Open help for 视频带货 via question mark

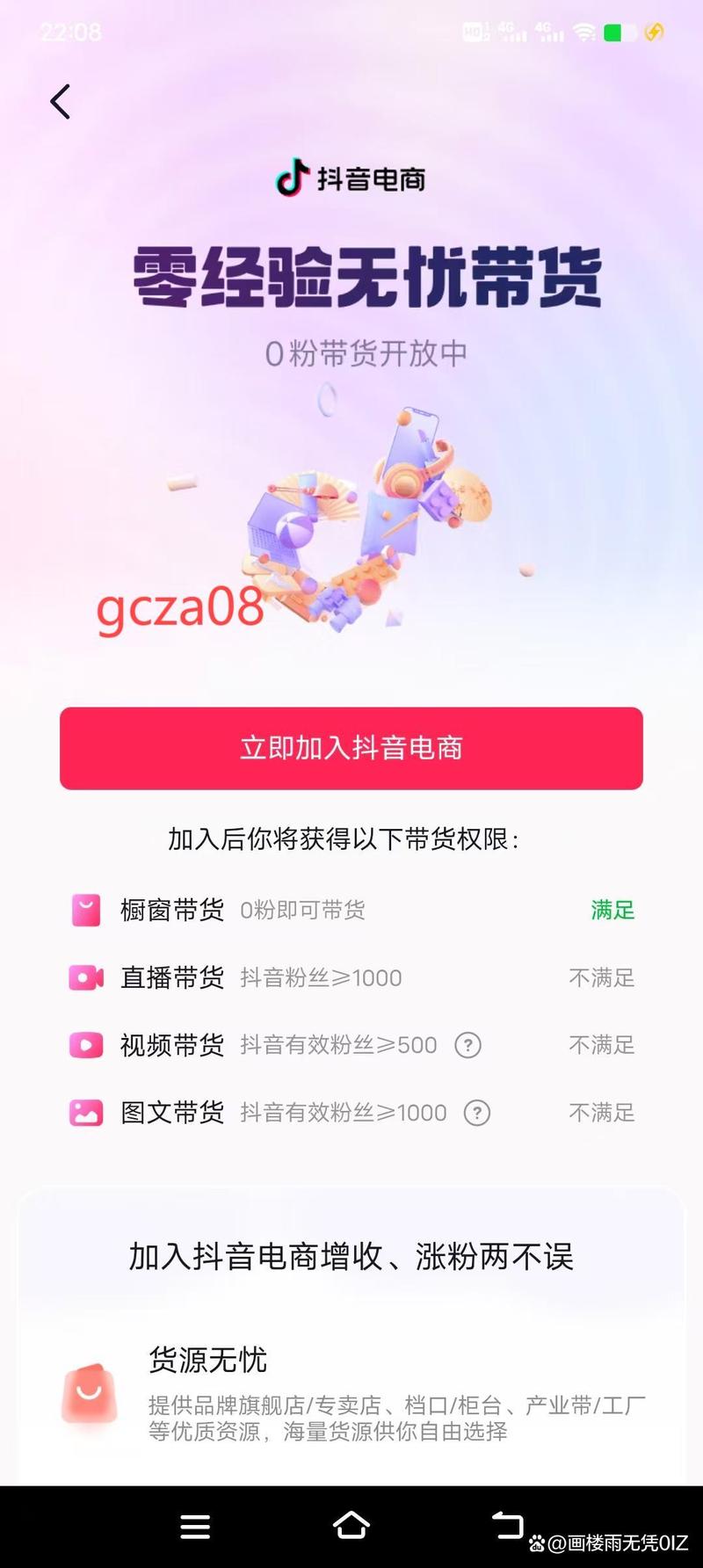[468, 1045]
